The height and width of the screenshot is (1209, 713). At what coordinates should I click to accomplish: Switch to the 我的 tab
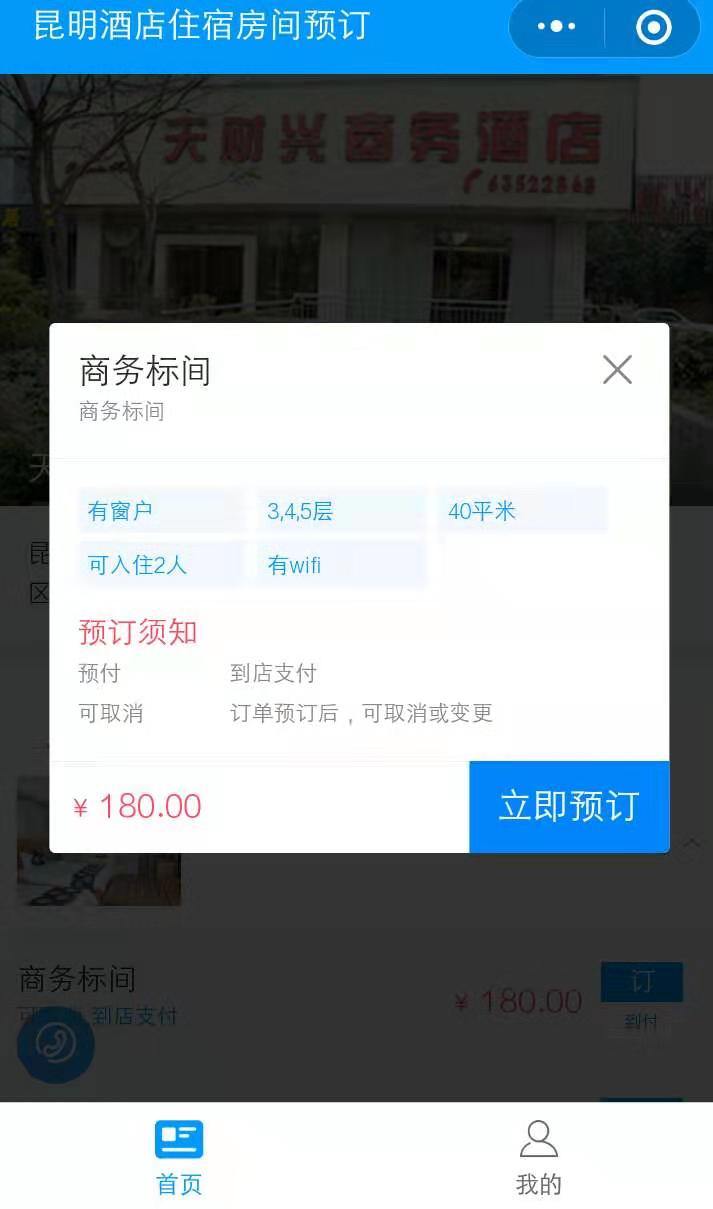point(539,1158)
